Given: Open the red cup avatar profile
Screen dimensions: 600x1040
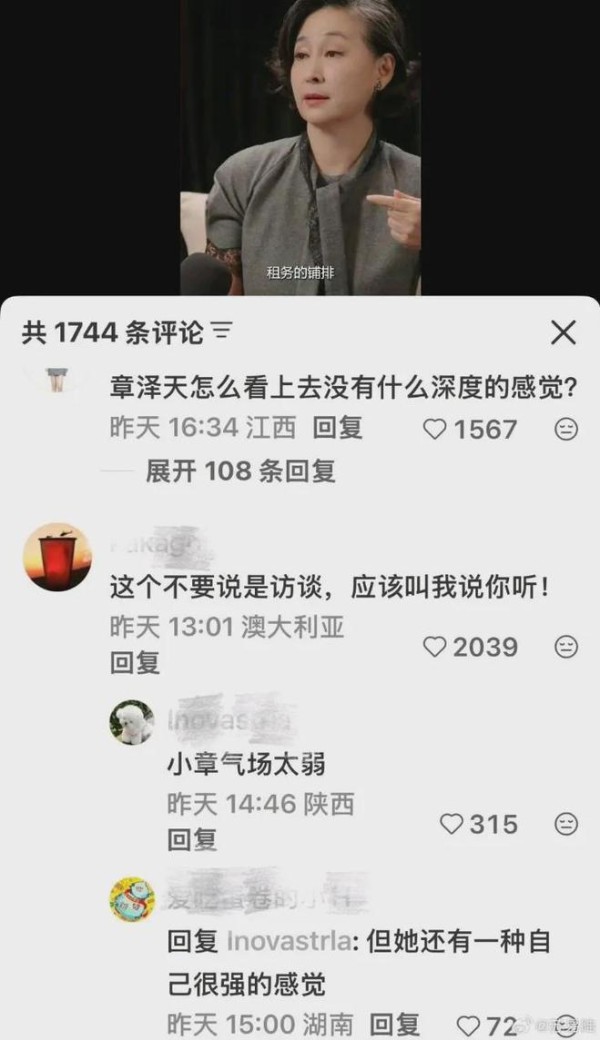Looking at the screenshot, I should point(57,556).
